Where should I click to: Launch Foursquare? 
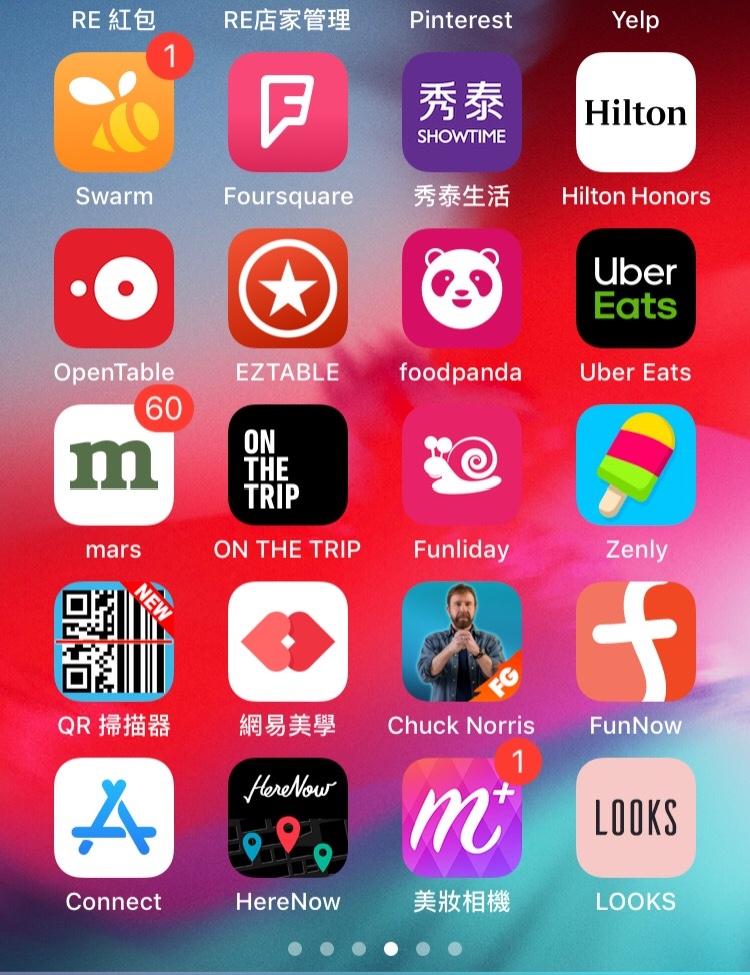[288, 113]
